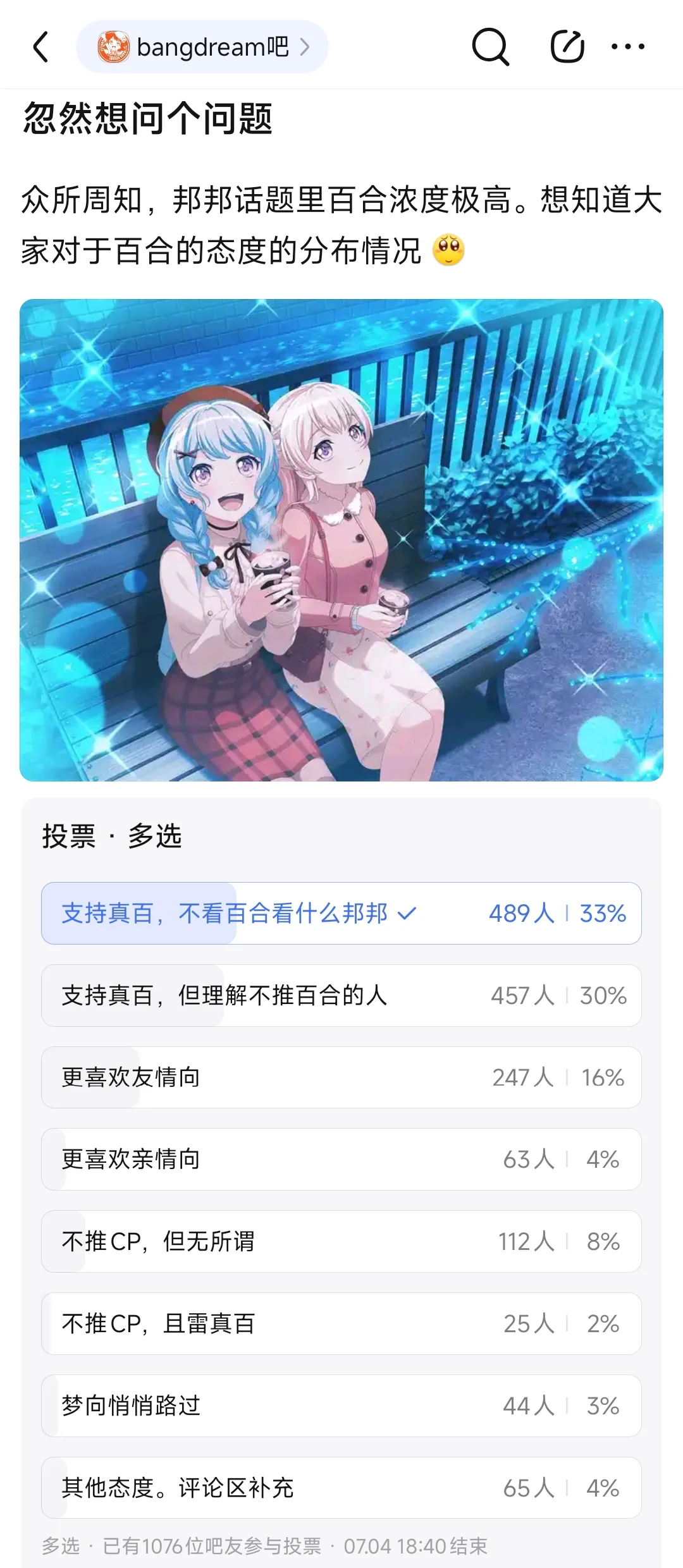Select poll option 支持真百，但理解不推百合的人
Image resolution: width=683 pixels, height=1568 pixels.
(x=341, y=995)
